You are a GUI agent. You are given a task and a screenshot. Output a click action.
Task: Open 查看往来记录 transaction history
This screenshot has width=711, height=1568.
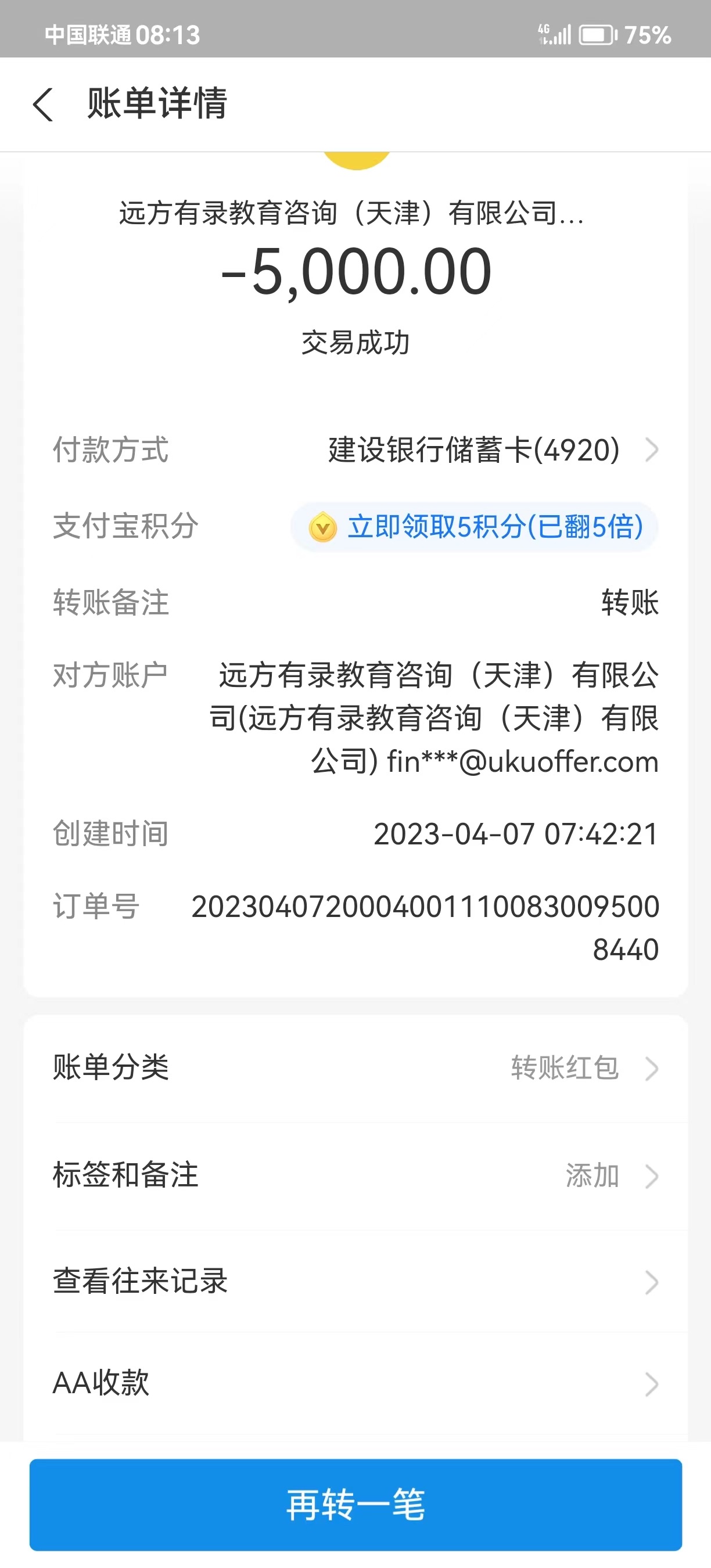[x=355, y=1281]
